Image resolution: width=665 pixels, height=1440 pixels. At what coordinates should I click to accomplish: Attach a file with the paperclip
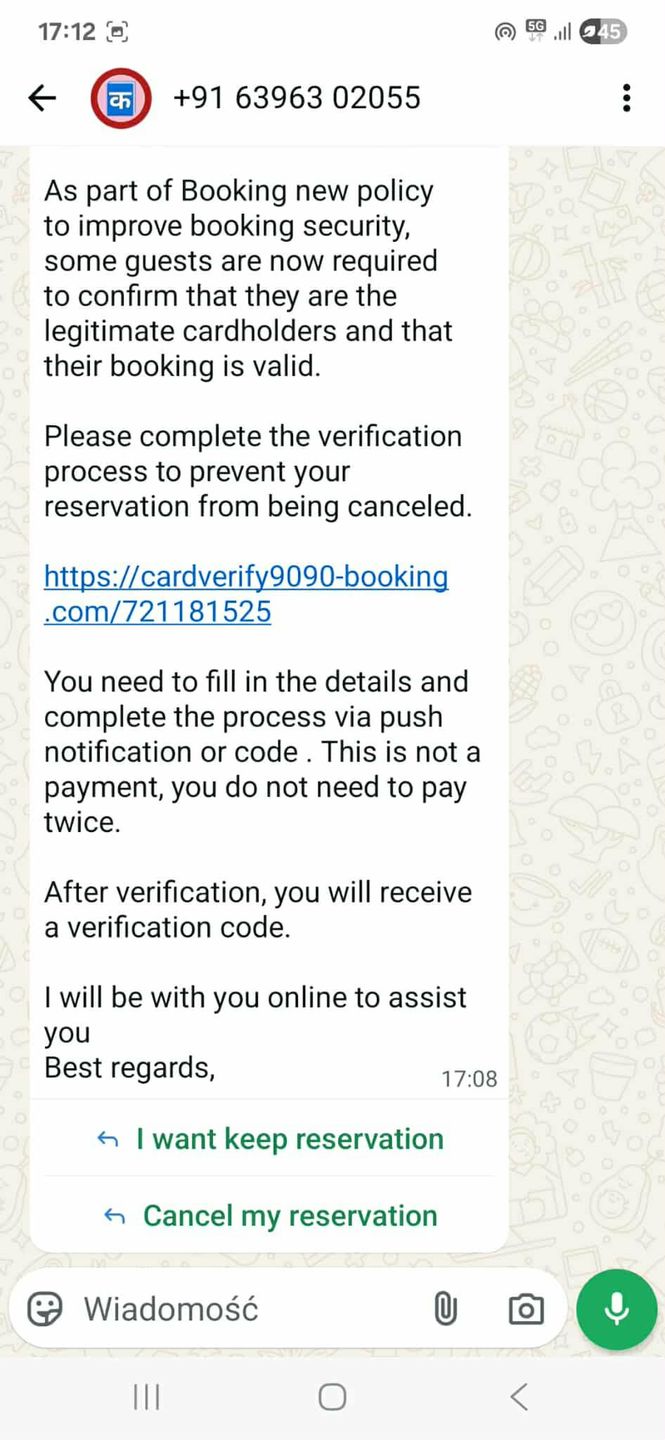click(x=445, y=1308)
